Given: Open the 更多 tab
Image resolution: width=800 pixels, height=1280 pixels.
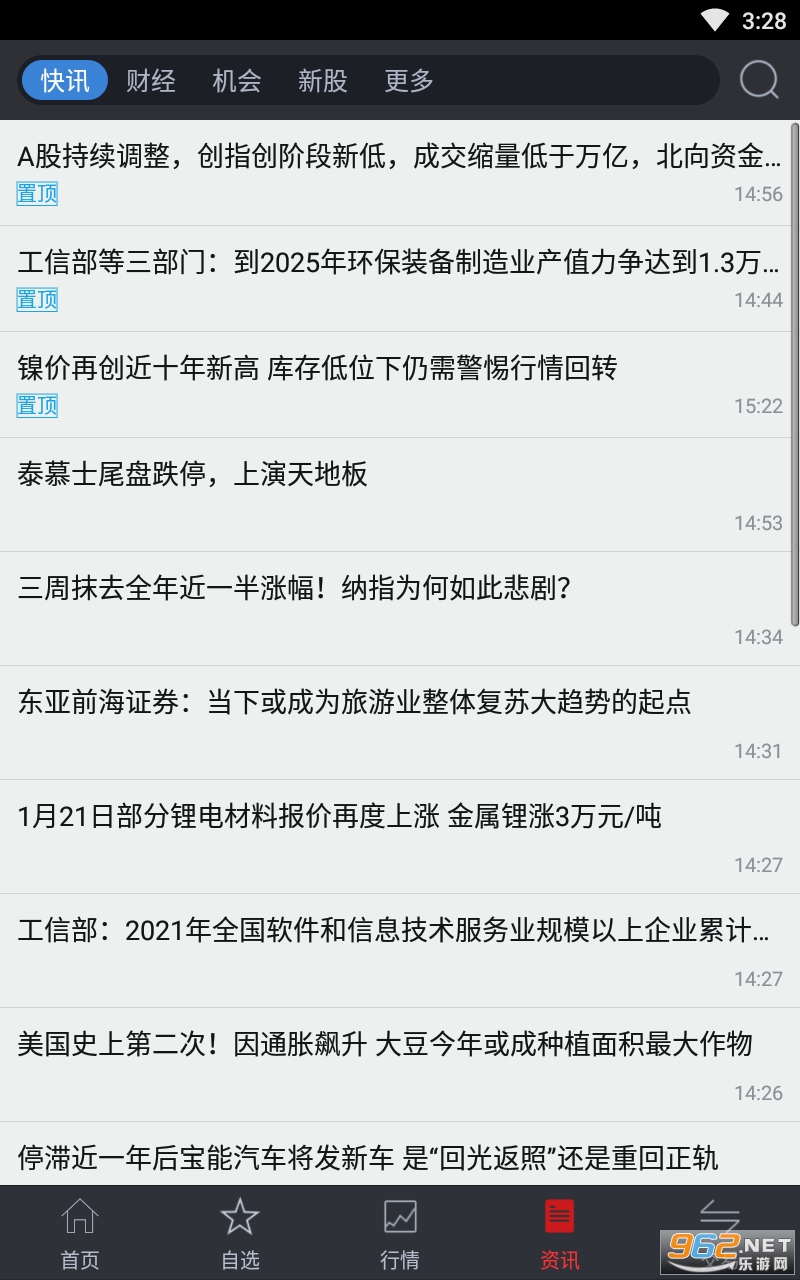Looking at the screenshot, I should click(409, 81).
